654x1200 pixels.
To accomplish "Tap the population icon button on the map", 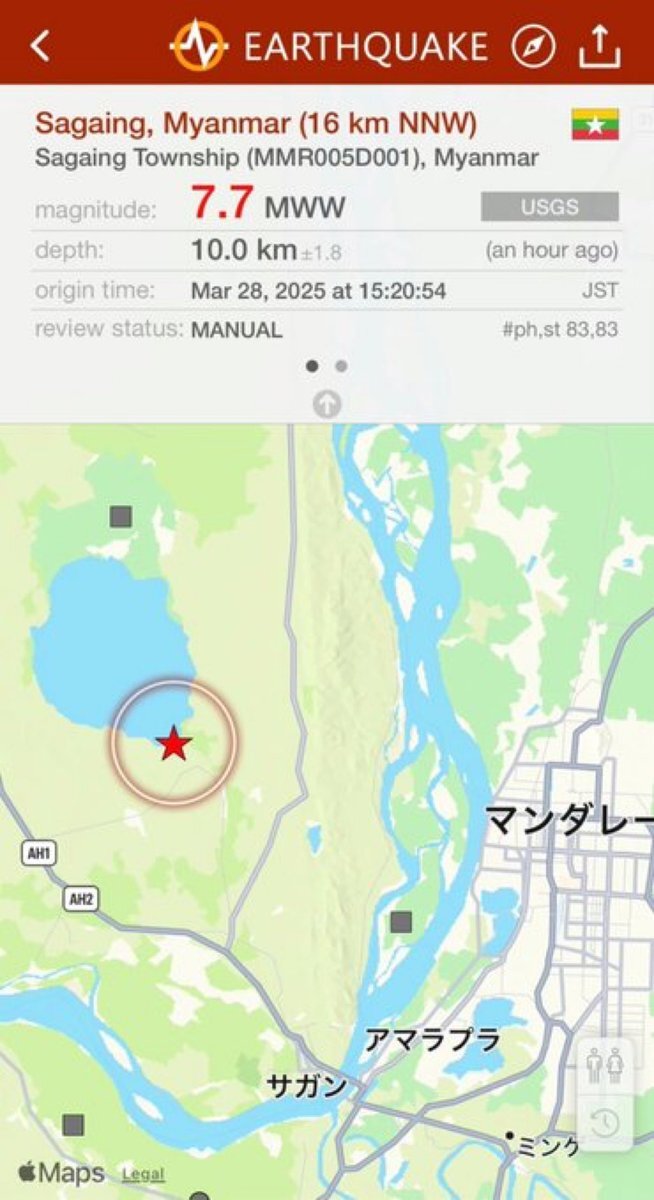I will click(x=605, y=1065).
